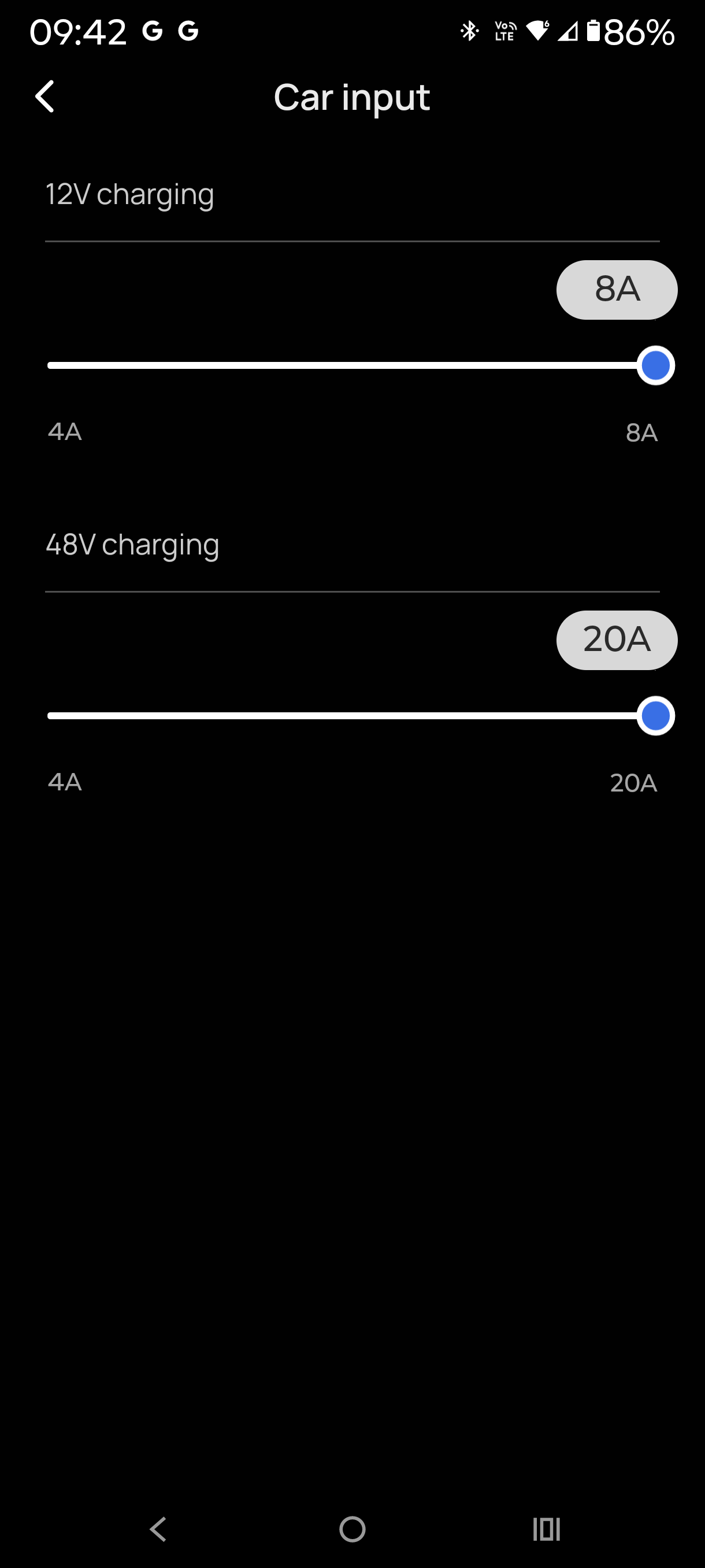Tap the 48V charging slider handle
Screen dimensions: 705x1568
pyautogui.click(x=655, y=716)
